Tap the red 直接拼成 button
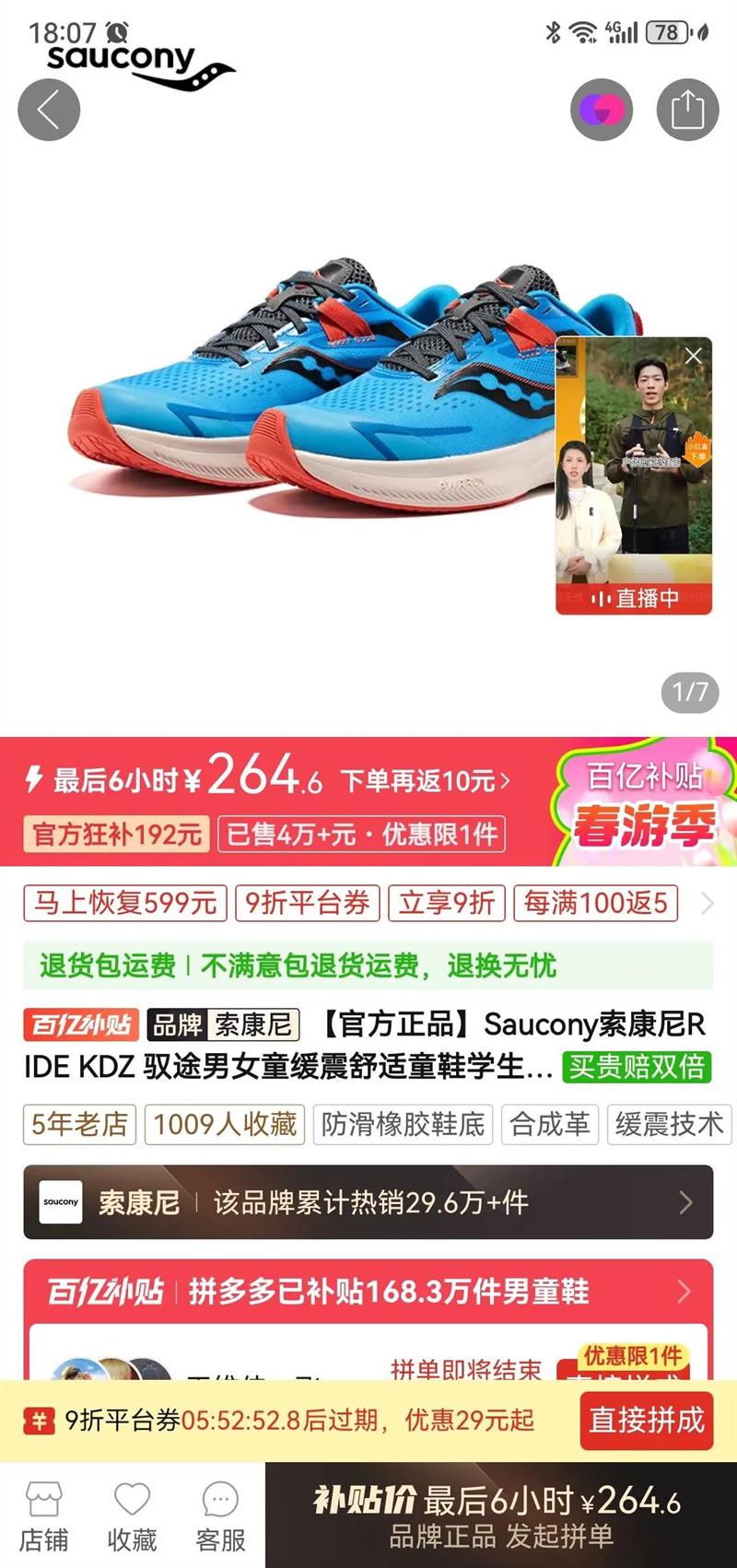Image resolution: width=737 pixels, height=1568 pixels. click(x=646, y=1422)
